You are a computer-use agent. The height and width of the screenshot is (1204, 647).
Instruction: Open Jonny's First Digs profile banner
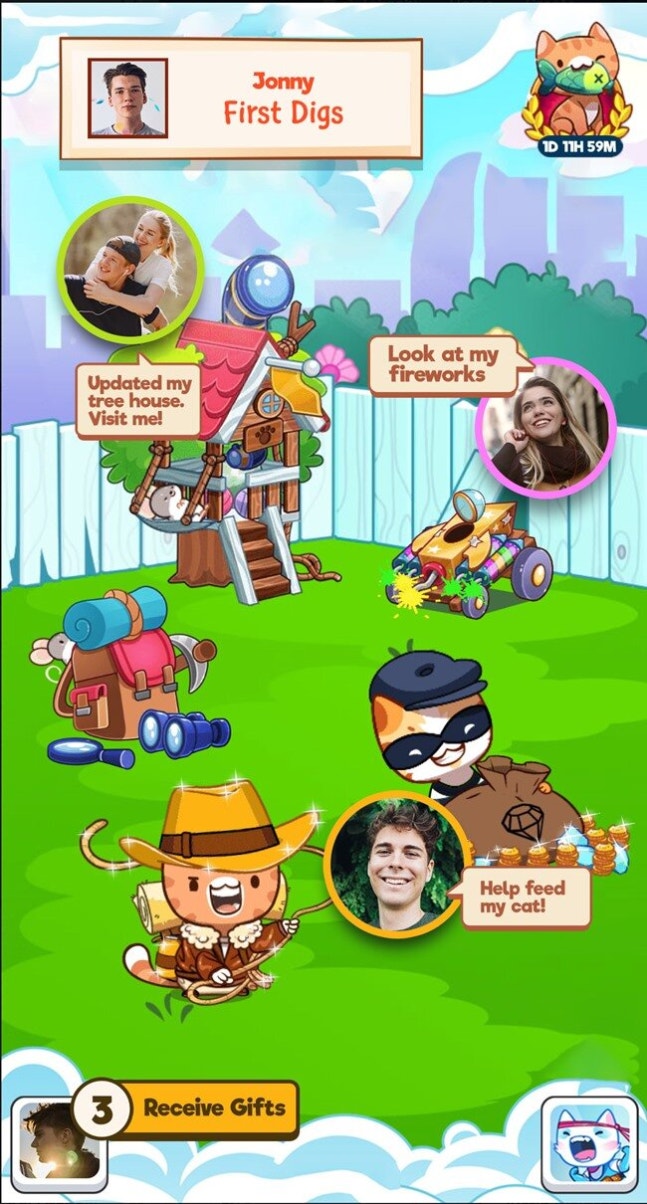240,99
